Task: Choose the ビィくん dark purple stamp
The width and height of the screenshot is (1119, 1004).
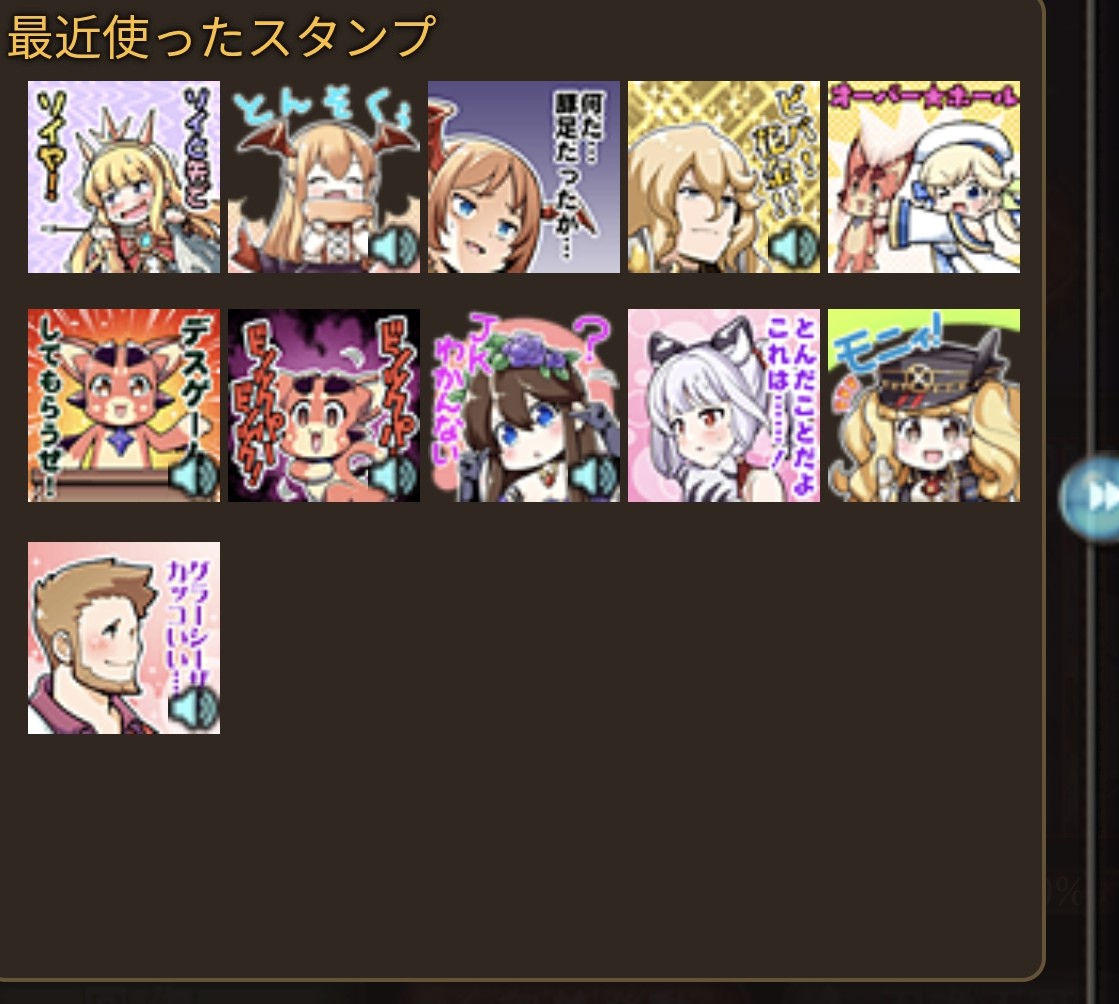Action: tap(324, 405)
